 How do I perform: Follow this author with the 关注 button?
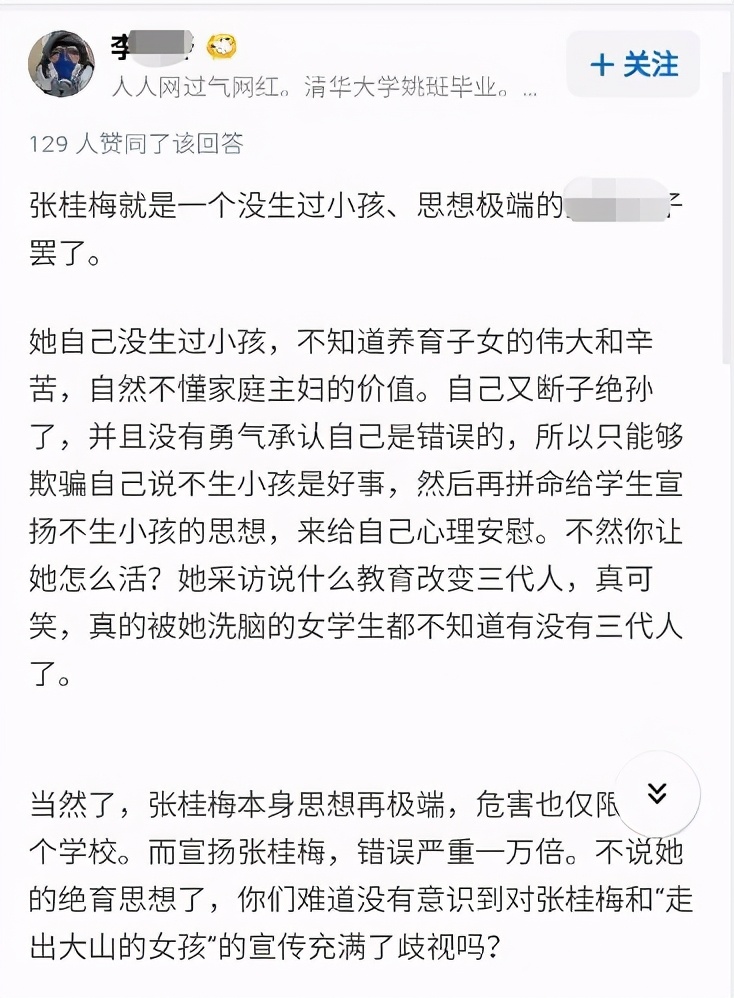(x=633, y=65)
